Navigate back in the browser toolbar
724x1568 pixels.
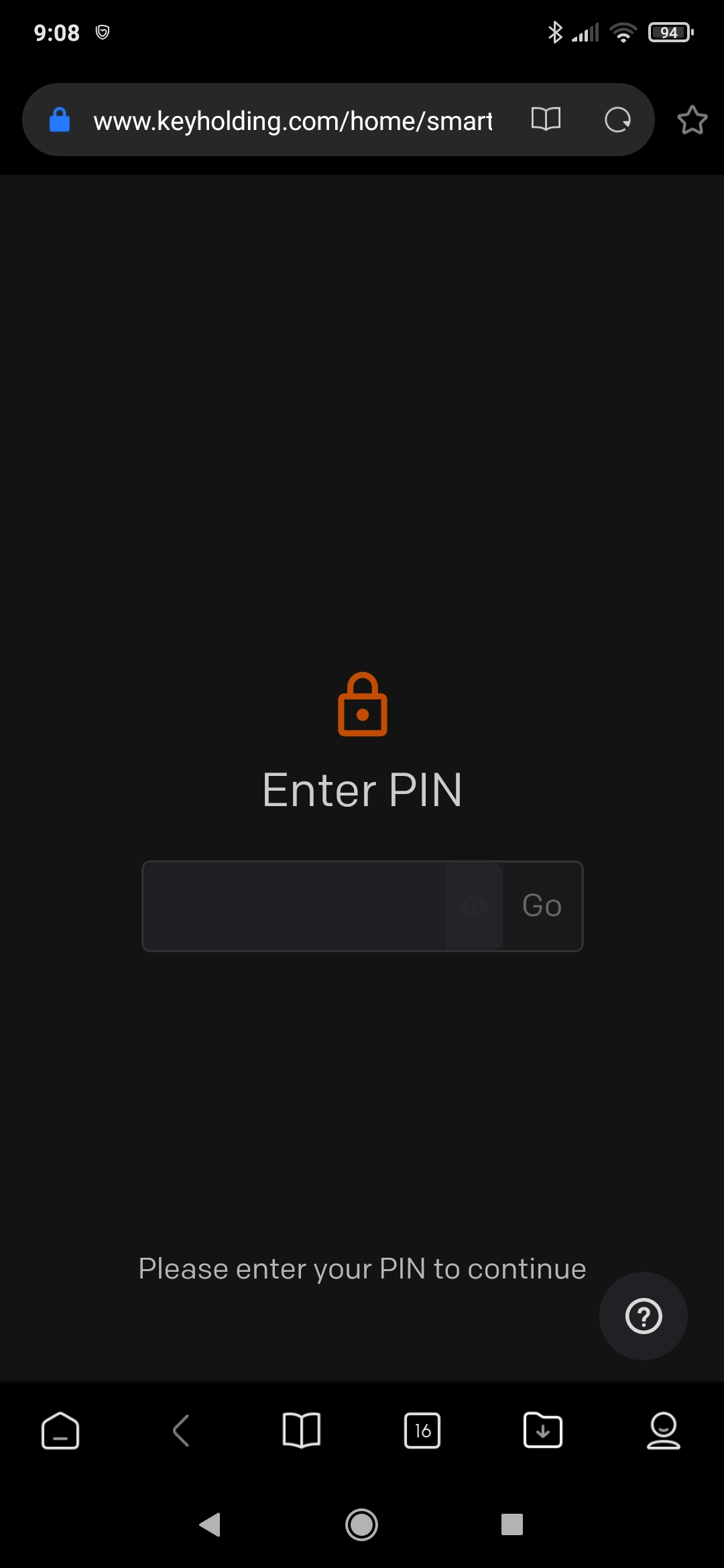point(181,1431)
